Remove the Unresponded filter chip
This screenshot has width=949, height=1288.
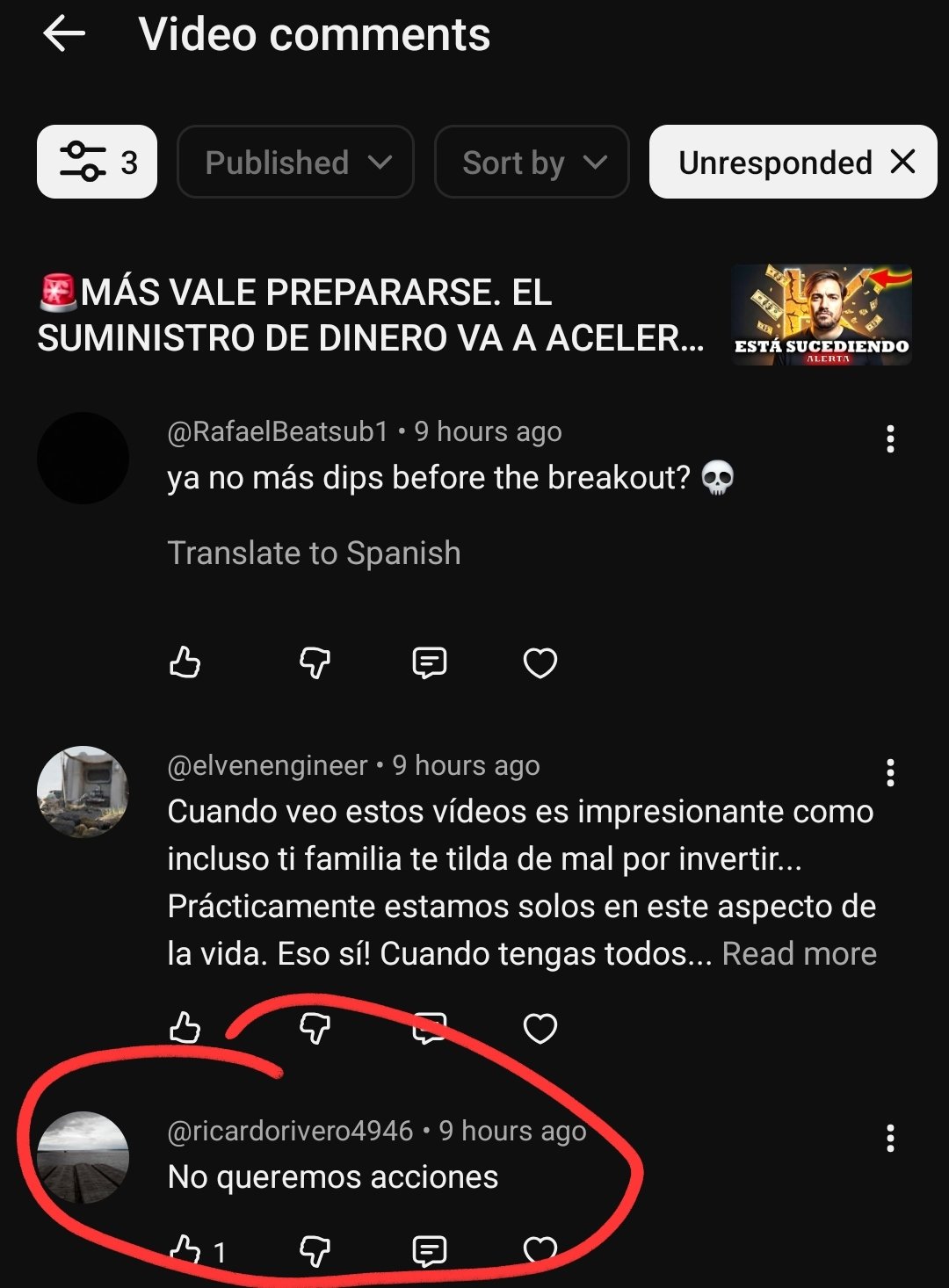click(902, 162)
